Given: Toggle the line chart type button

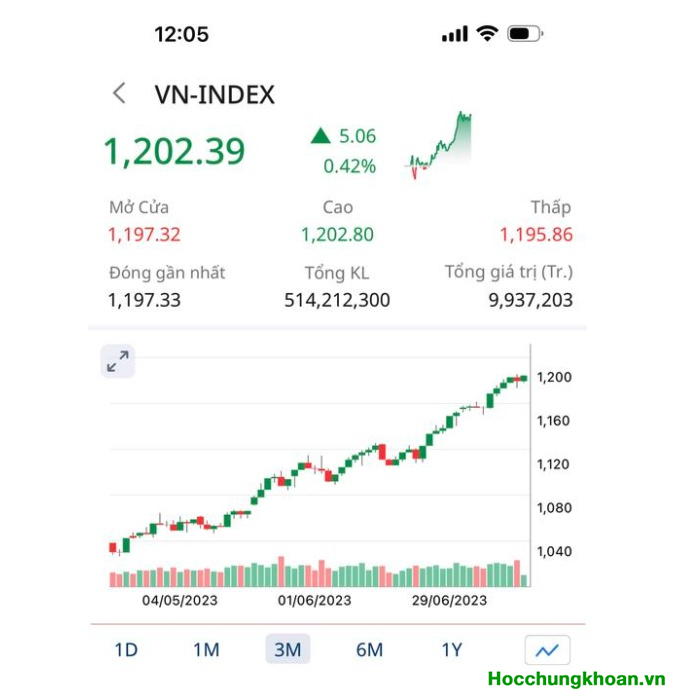Looking at the screenshot, I should pos(547,651).
